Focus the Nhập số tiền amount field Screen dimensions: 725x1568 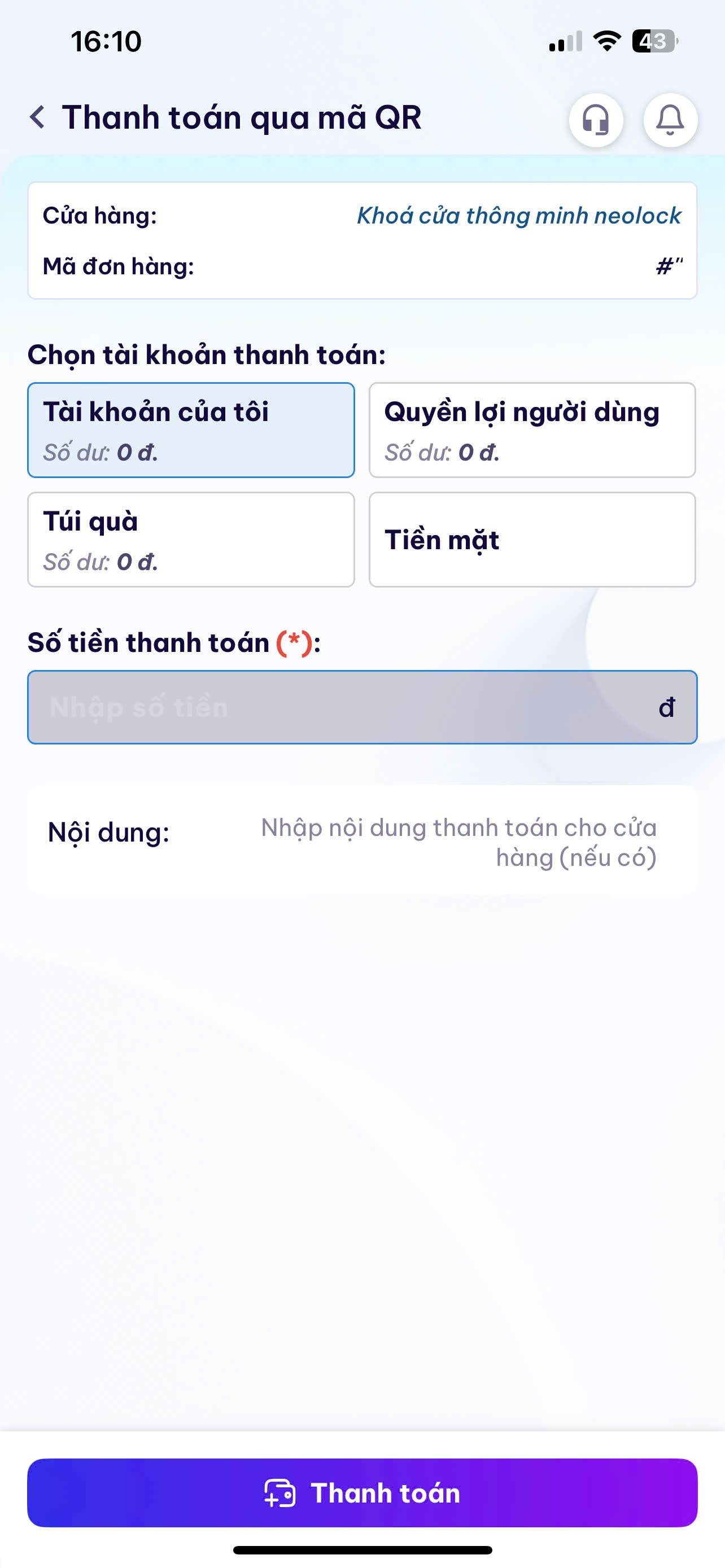(x=341, y=707)
